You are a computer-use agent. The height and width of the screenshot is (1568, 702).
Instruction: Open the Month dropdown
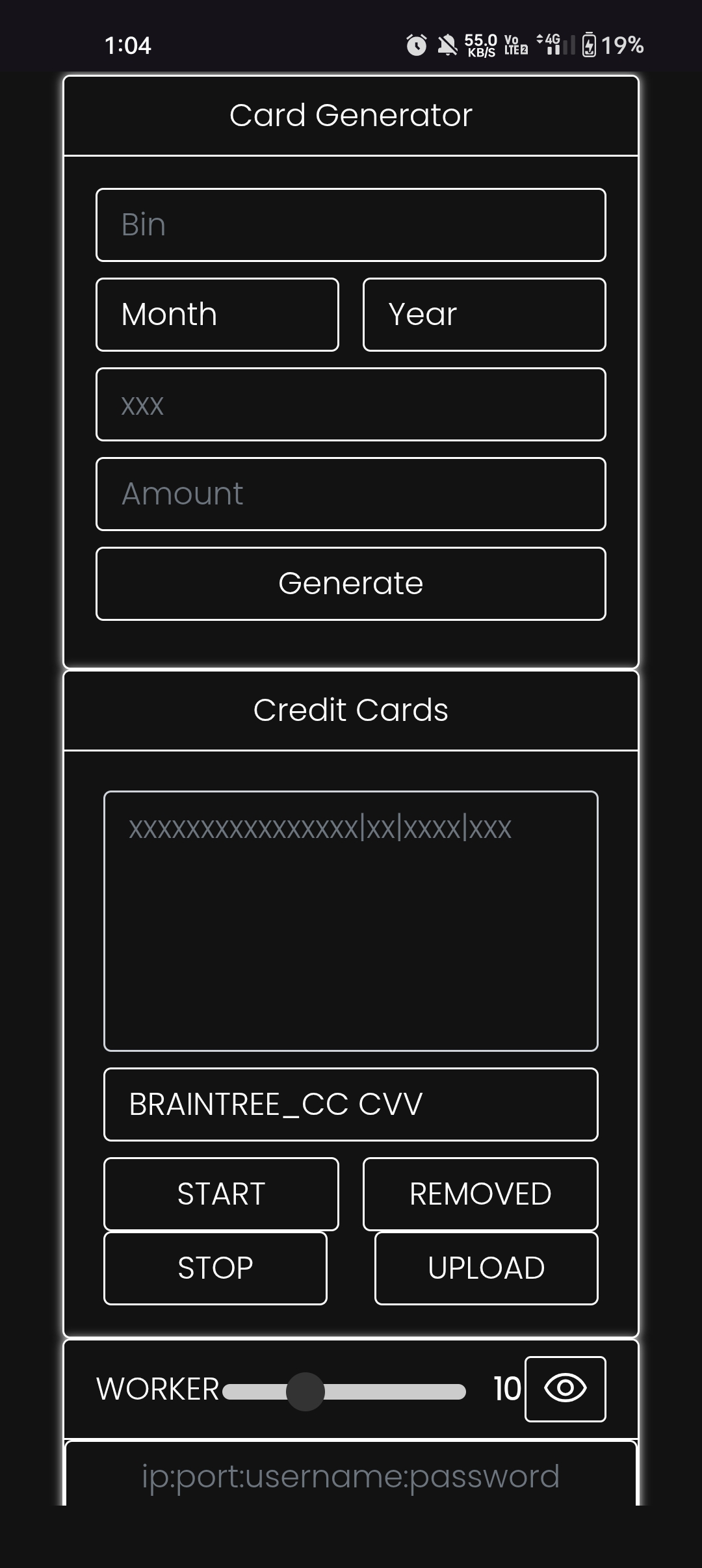pos(217,315)
